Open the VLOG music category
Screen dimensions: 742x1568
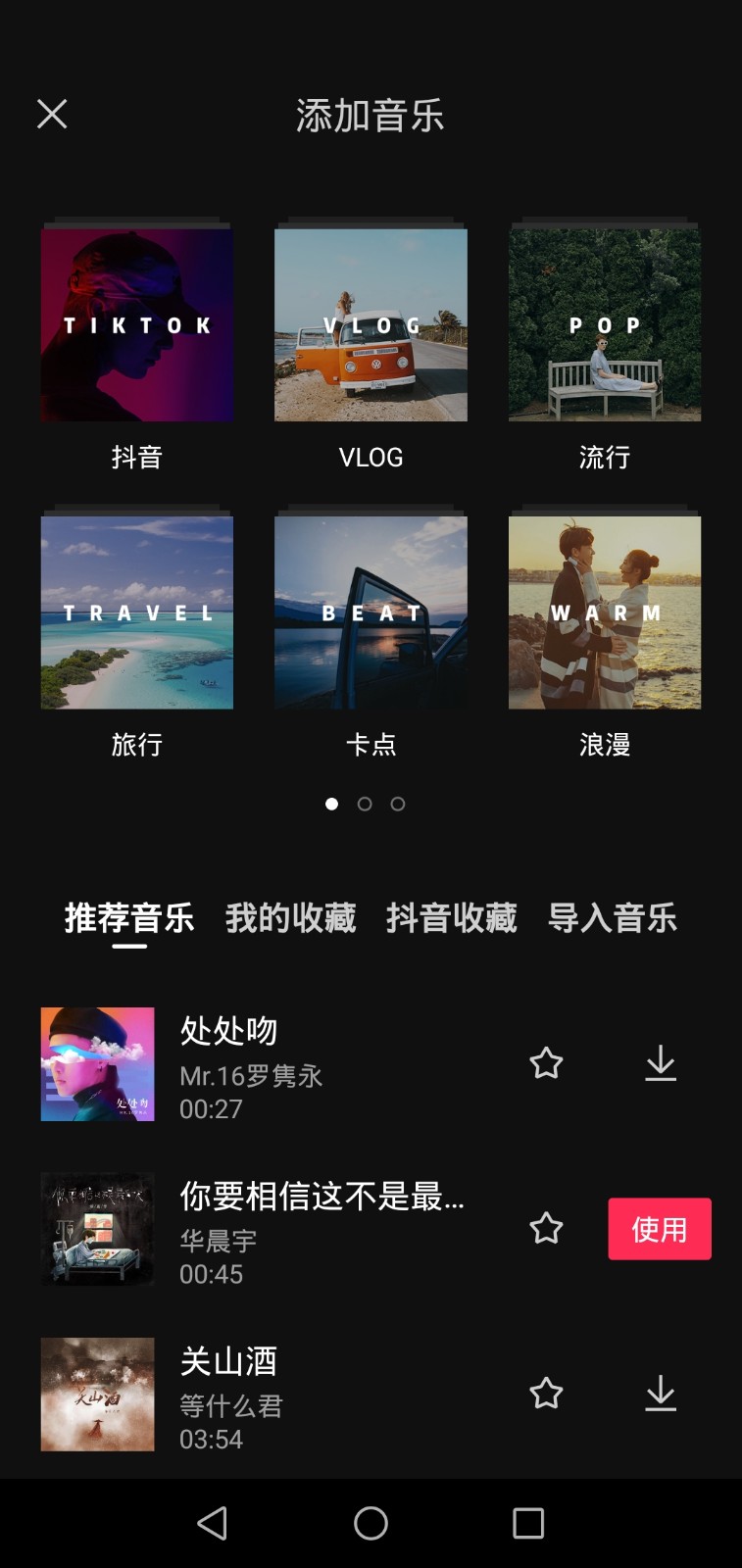[371, 324]
